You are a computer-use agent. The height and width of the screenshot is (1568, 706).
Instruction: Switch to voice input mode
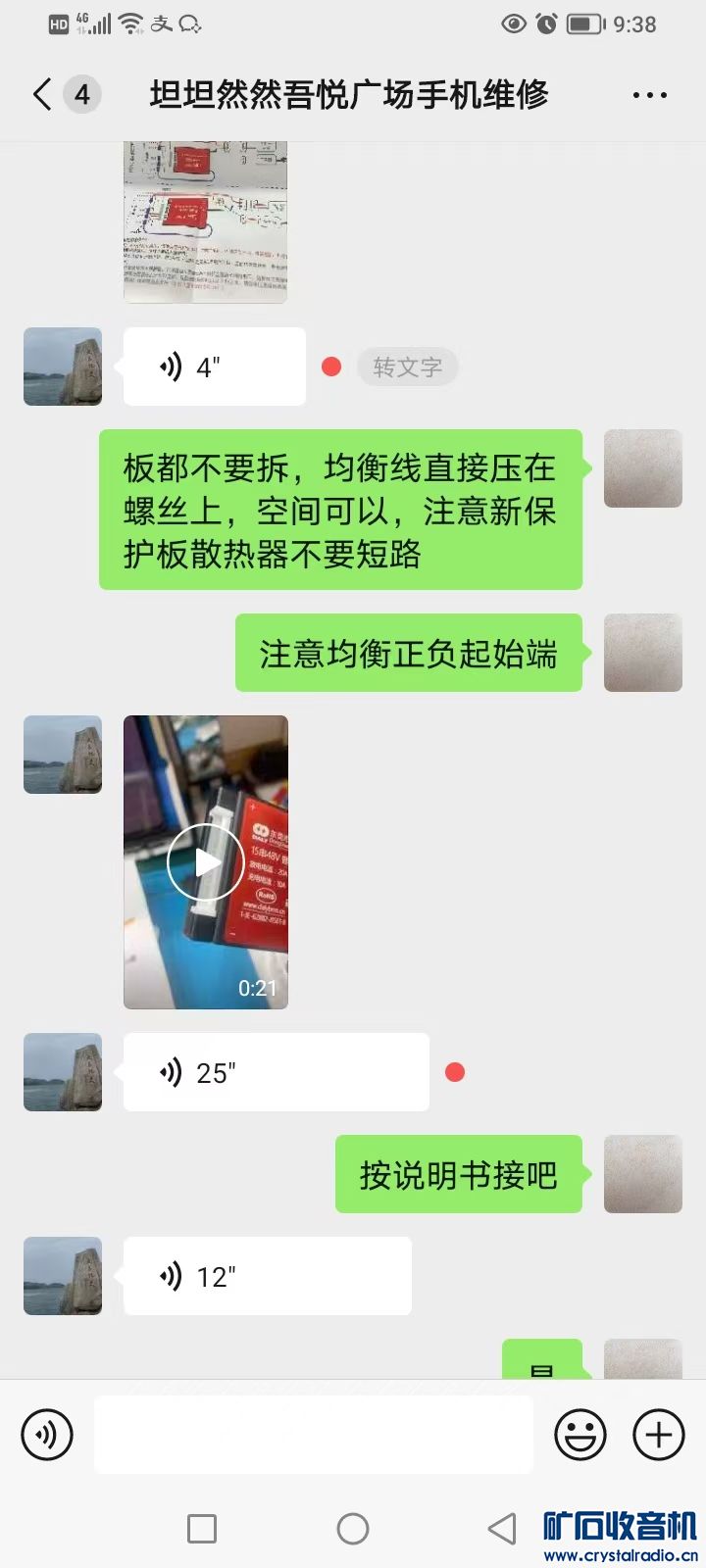[47, 1435]
